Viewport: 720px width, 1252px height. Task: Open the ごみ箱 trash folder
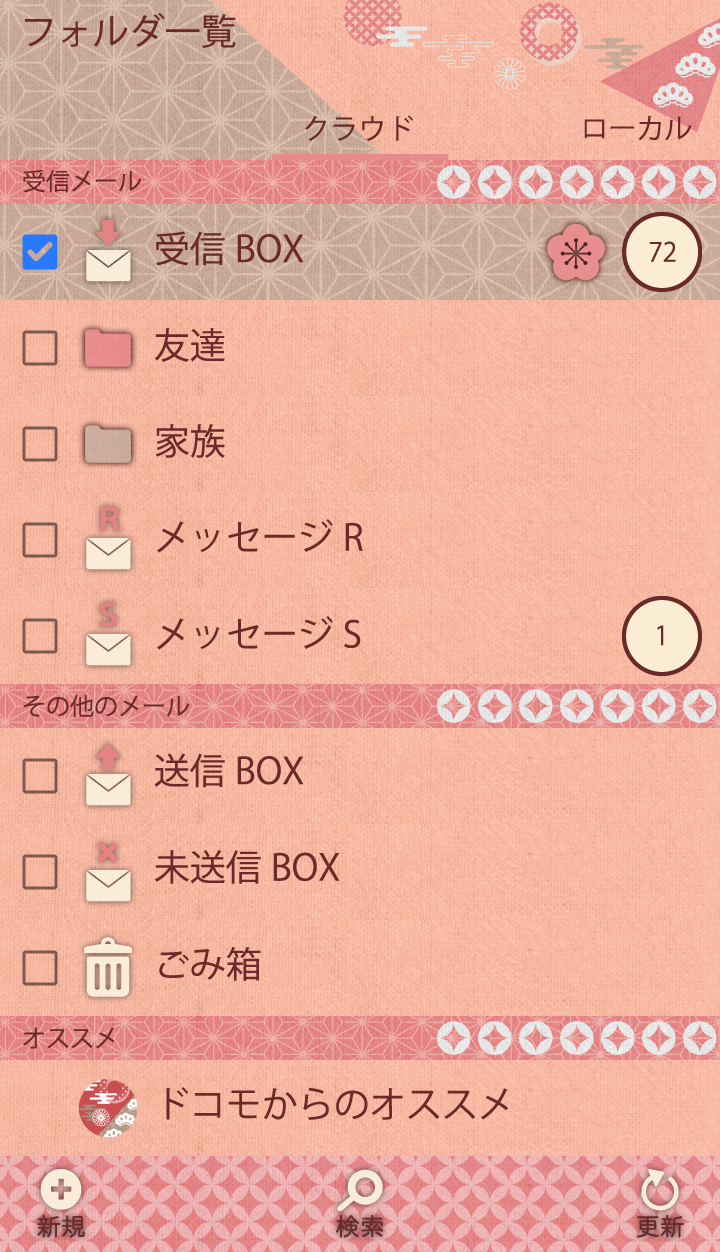point(208,966)
